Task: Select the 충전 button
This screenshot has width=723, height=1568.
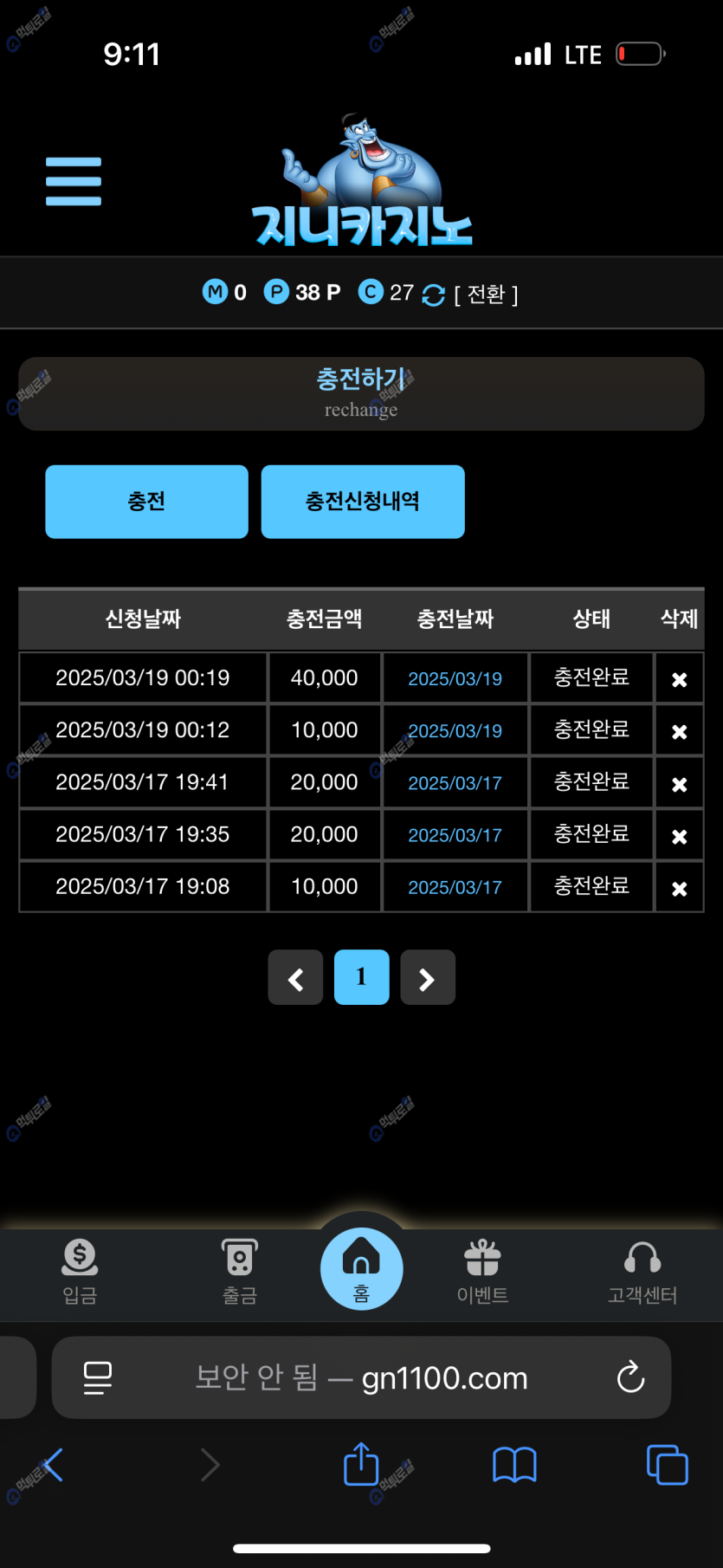Action: point(146,502)
